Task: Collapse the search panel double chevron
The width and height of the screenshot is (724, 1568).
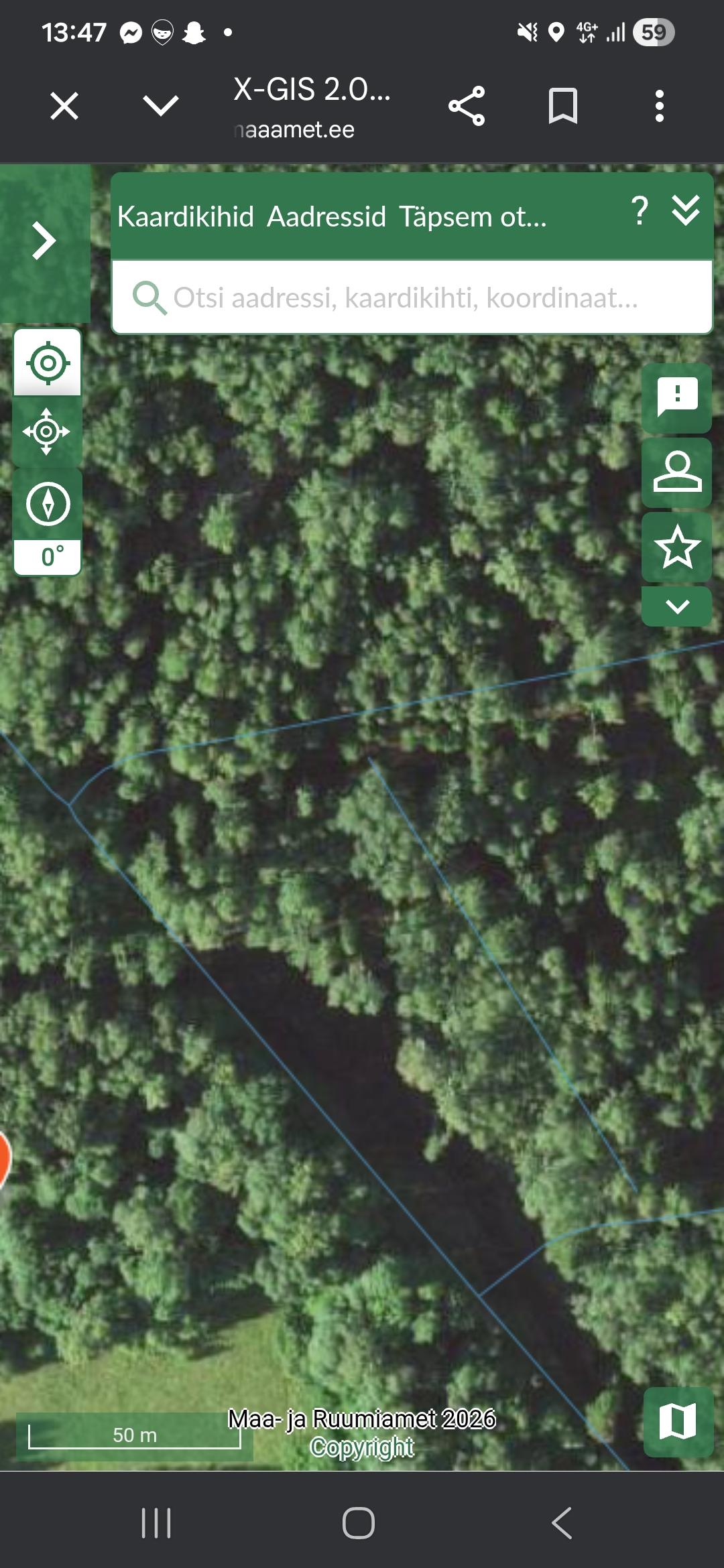Action: pos(686,210)
